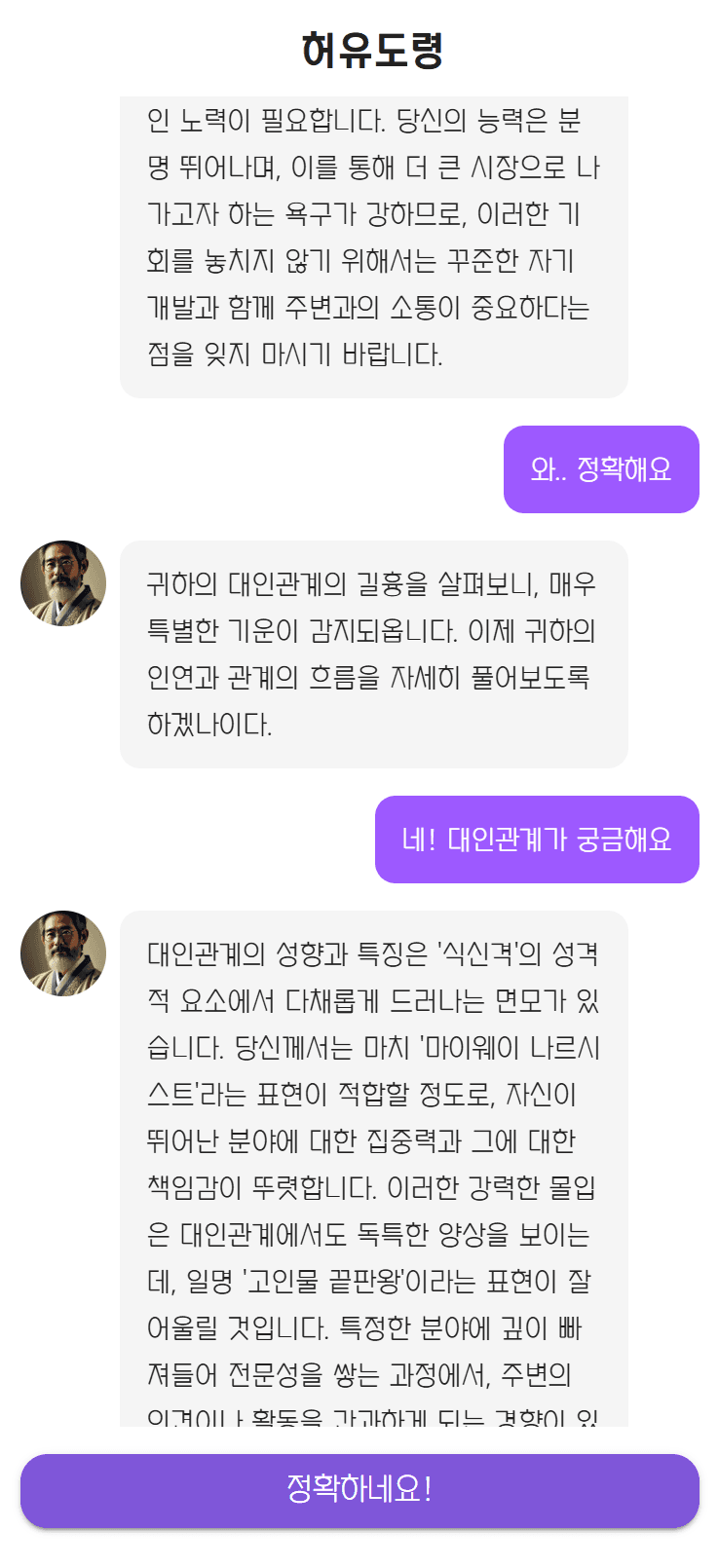The image size is (719, 1568).
Task: Click the second fortune teller avatar image
Action: click(x=62, y=952)
